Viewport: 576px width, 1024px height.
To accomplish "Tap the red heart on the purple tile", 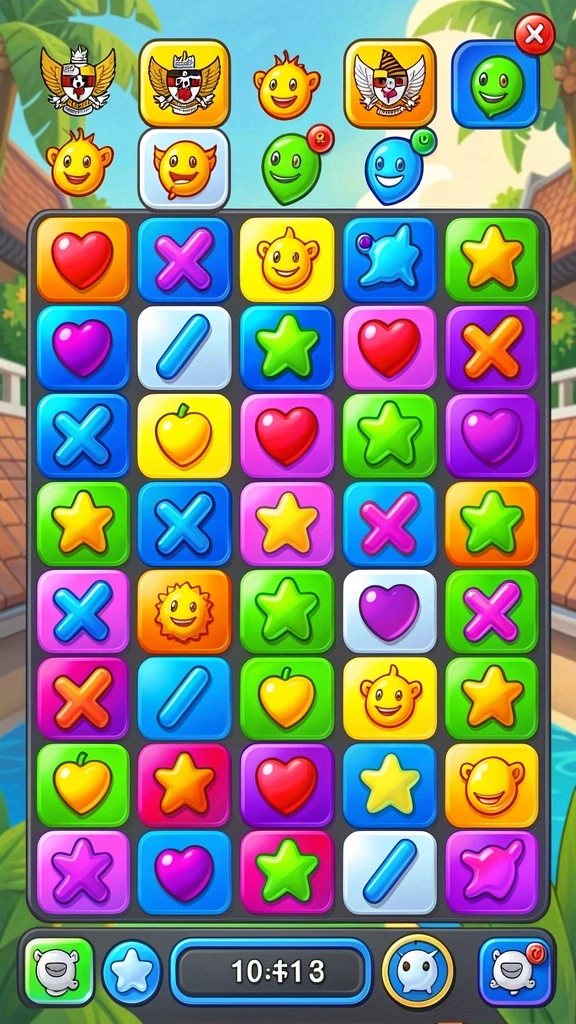I will click(287, 786).
